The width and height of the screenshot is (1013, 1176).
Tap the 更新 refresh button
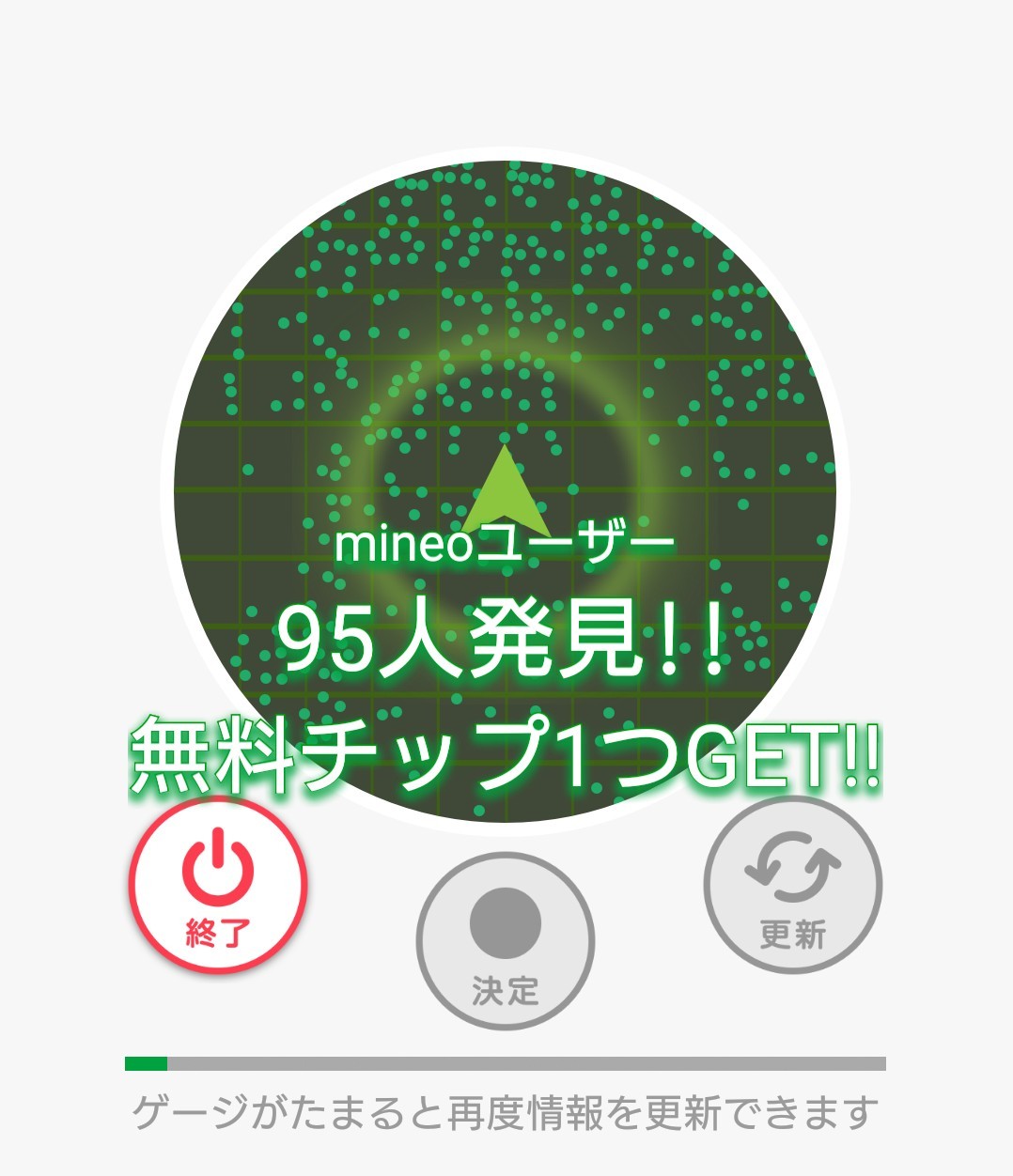793,885
